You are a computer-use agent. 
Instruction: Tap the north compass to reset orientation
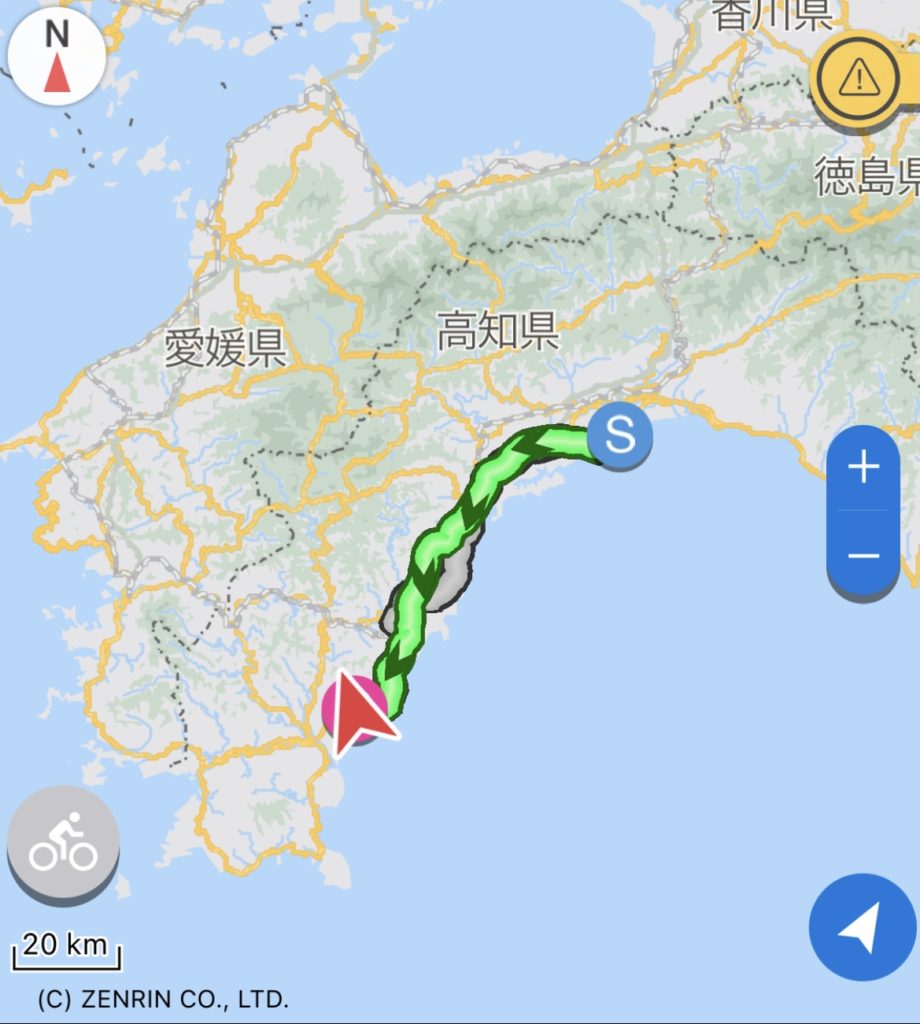pyautogui.click(x=56, y=56)
